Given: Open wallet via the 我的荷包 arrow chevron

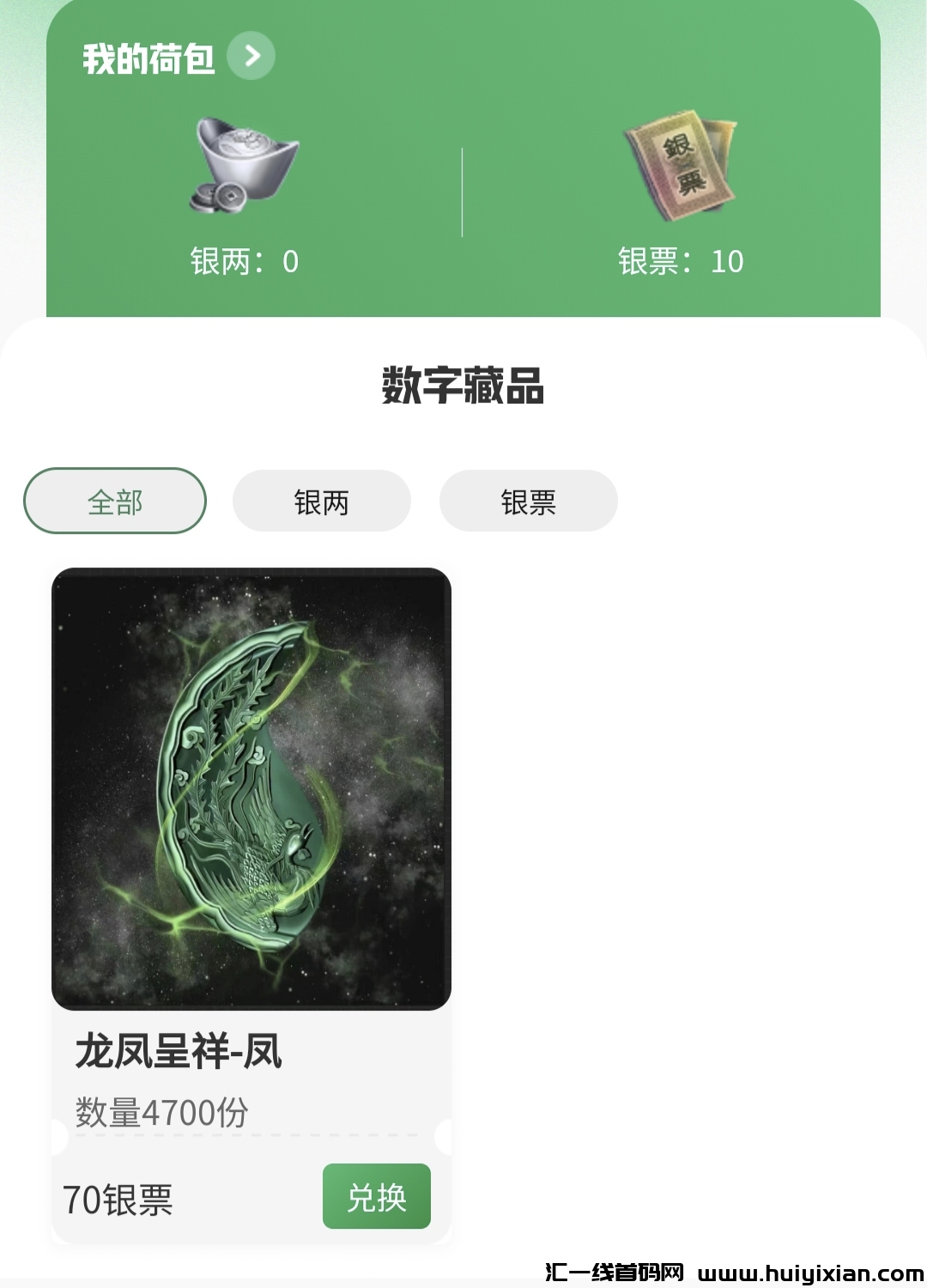Looking at the screenshot, I should click(x=253, y=58).
